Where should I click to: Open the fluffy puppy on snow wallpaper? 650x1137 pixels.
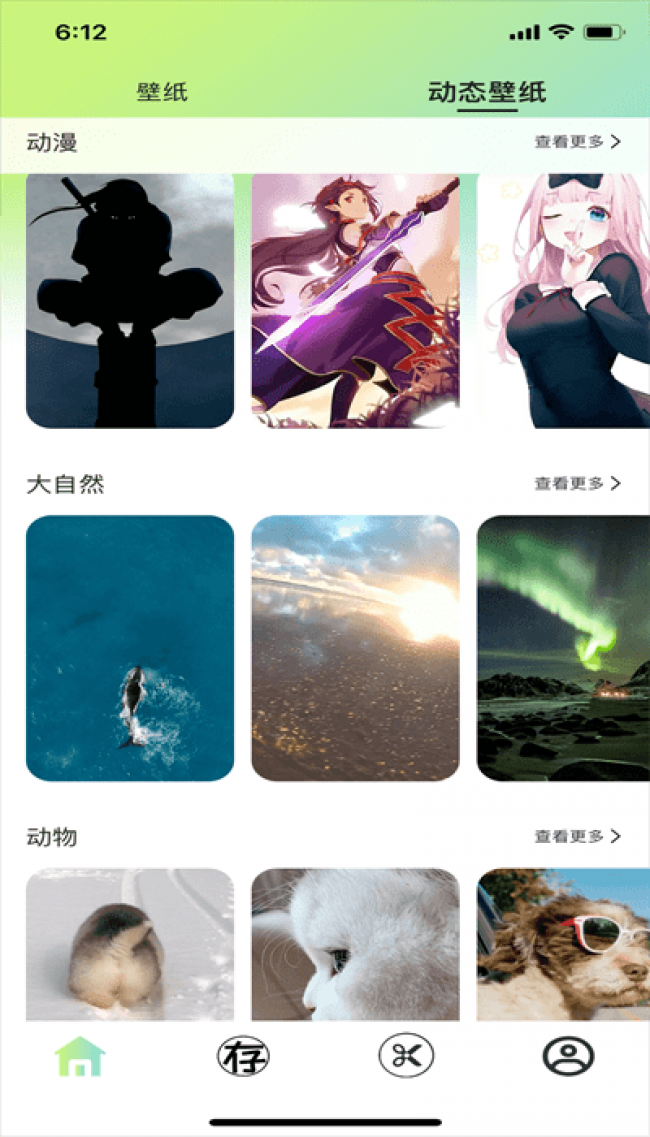point(130,943)
